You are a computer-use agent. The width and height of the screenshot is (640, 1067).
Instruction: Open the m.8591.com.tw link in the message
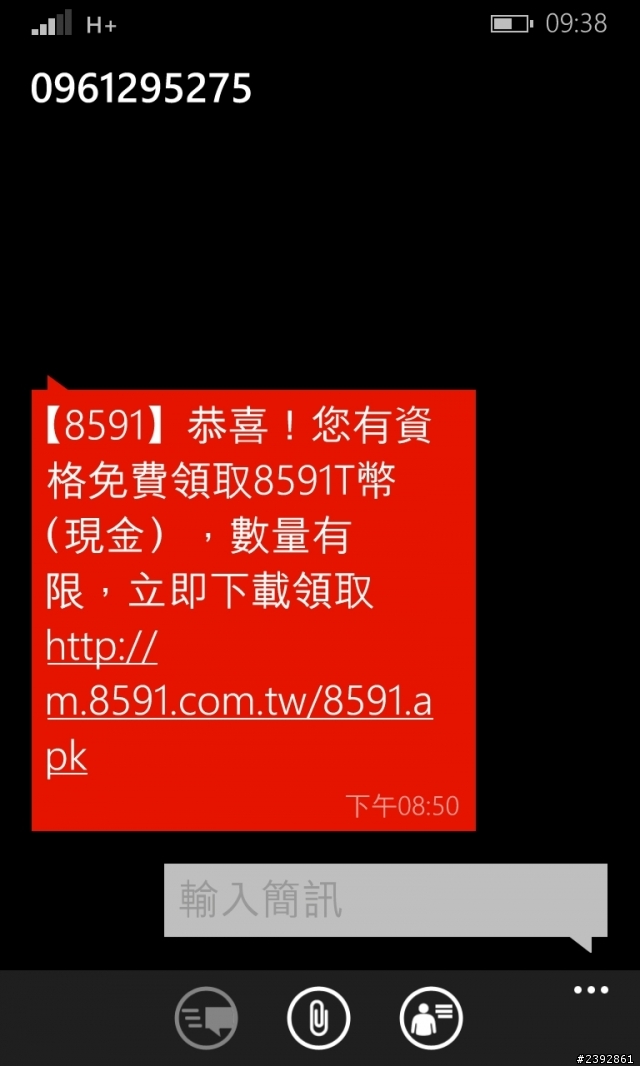(239, 704)
